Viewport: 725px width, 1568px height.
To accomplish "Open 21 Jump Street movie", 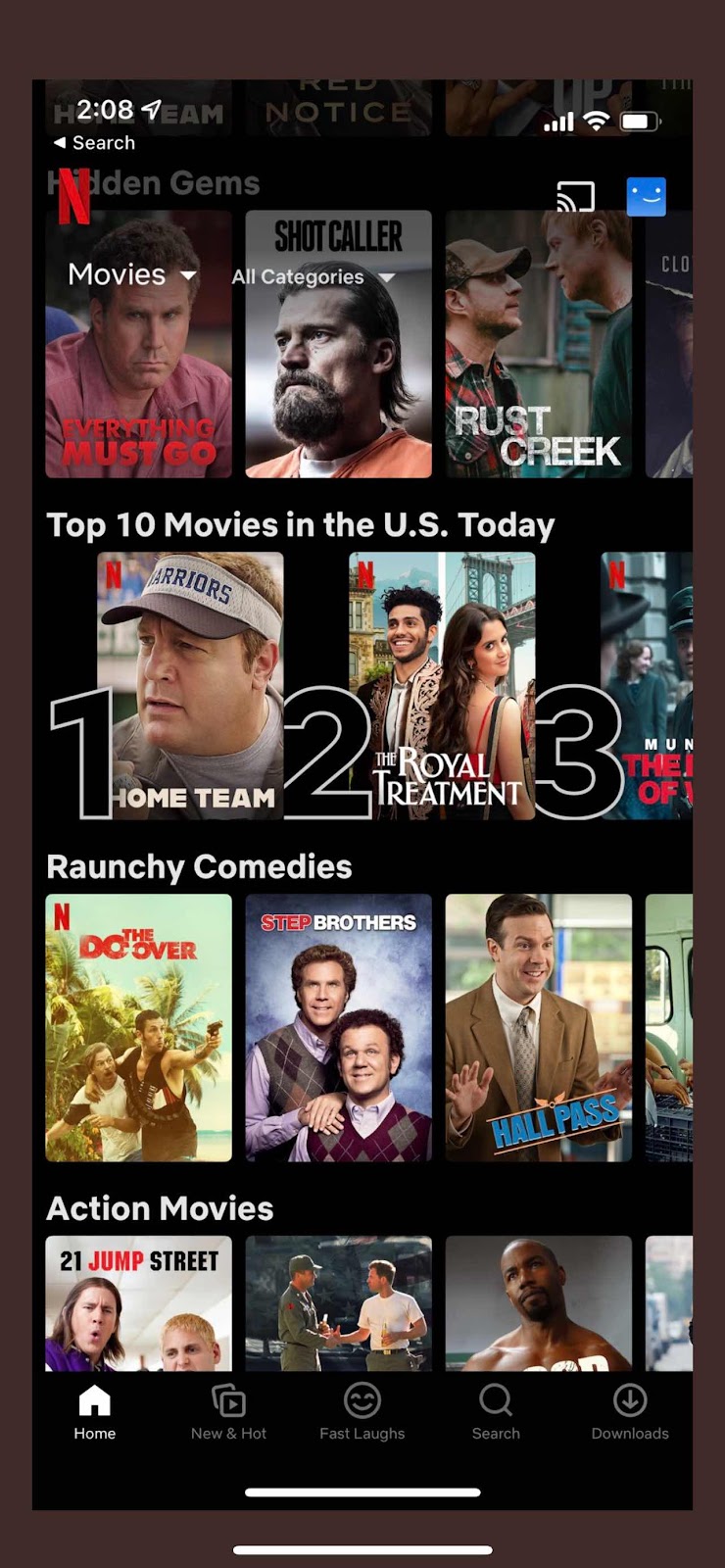I will pyautogui.click(x=138, y=1302).
